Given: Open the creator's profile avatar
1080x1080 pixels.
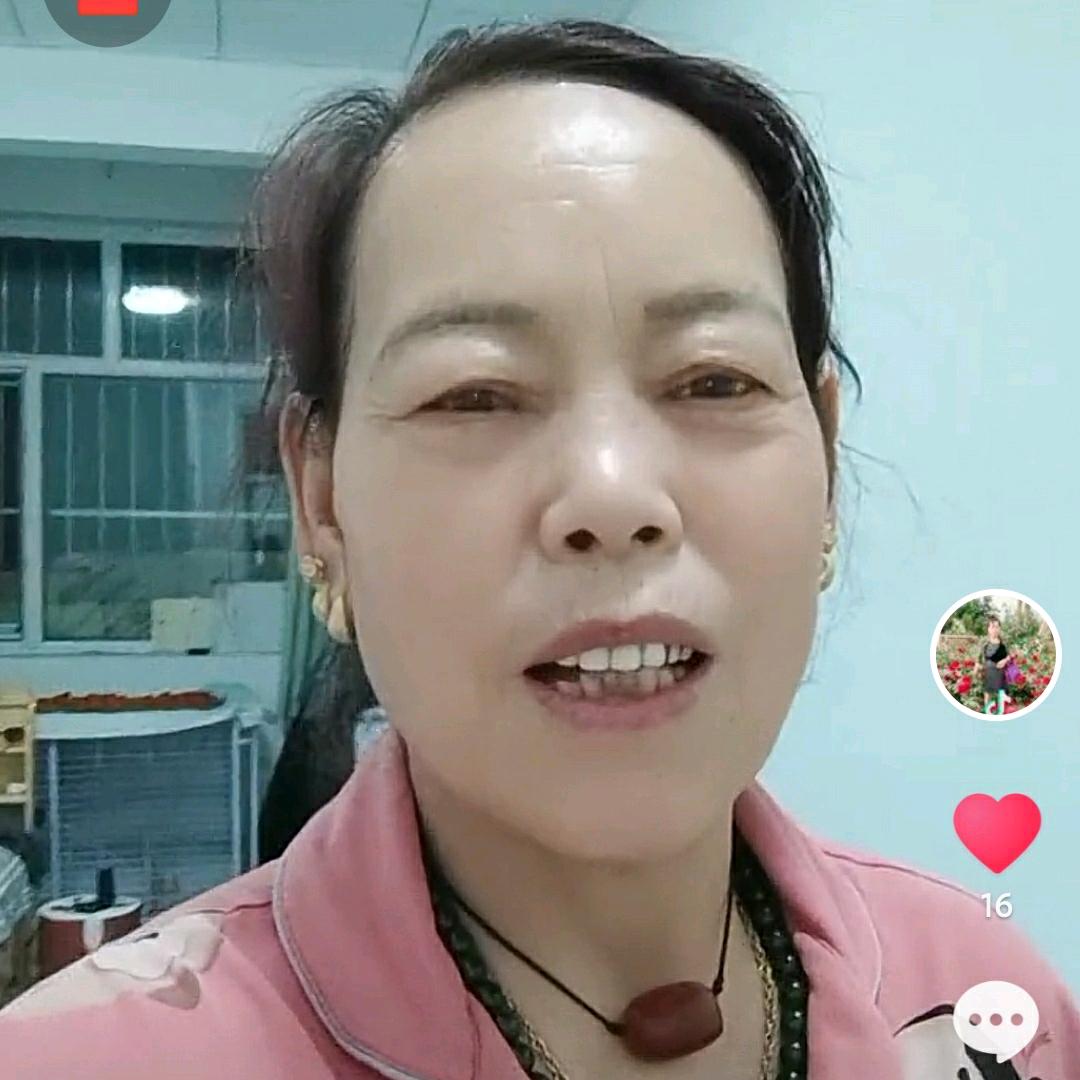Looking at the screenshot, I should click(996, 655).
